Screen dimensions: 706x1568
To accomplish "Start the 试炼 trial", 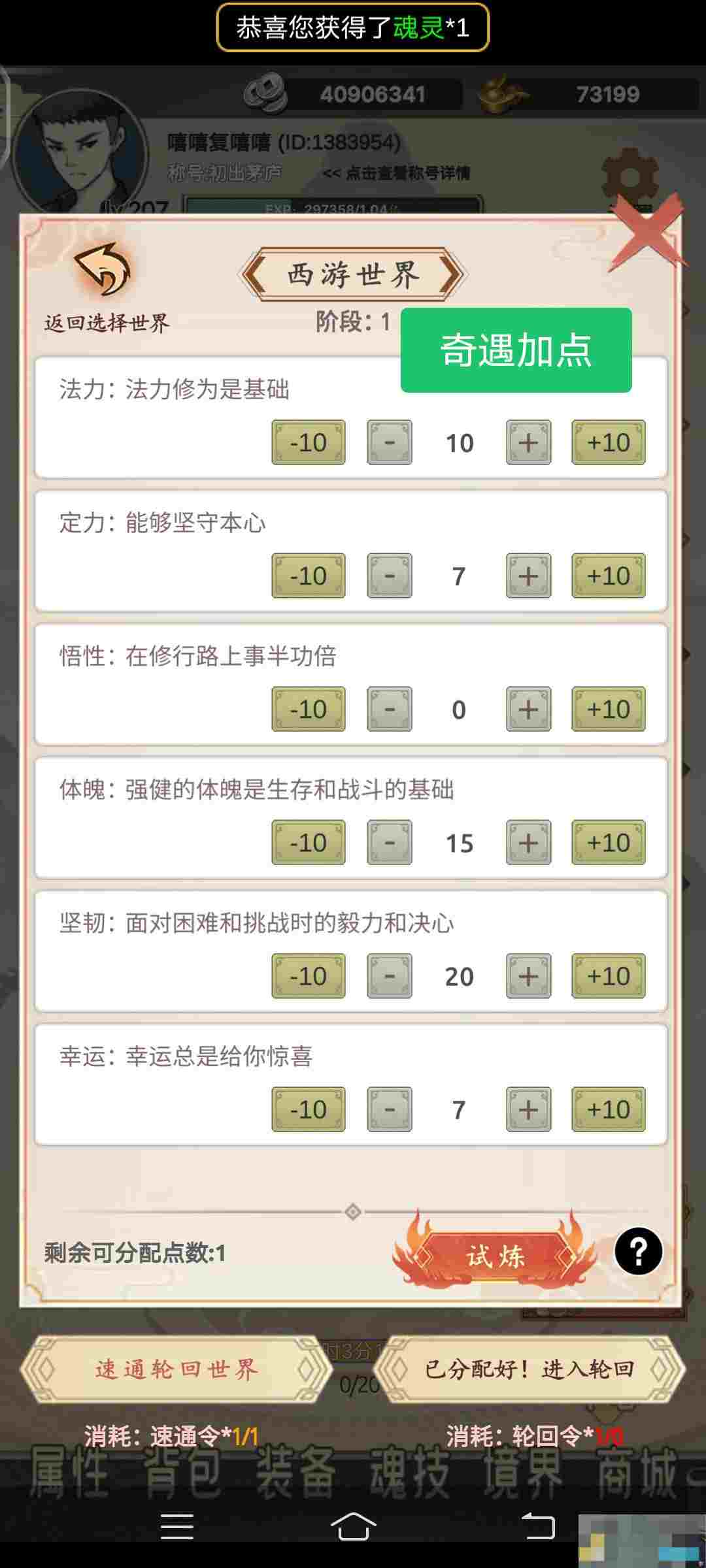I will (x=495, y=1256).
